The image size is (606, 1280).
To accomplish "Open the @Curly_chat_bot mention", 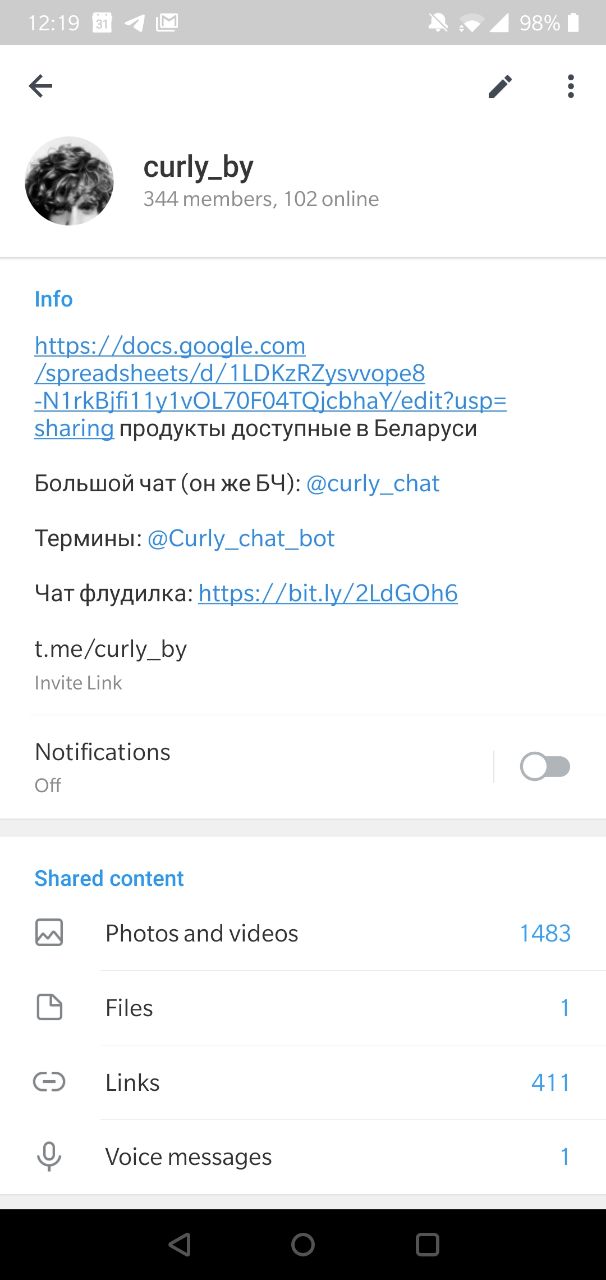I will tap(241, 539).
